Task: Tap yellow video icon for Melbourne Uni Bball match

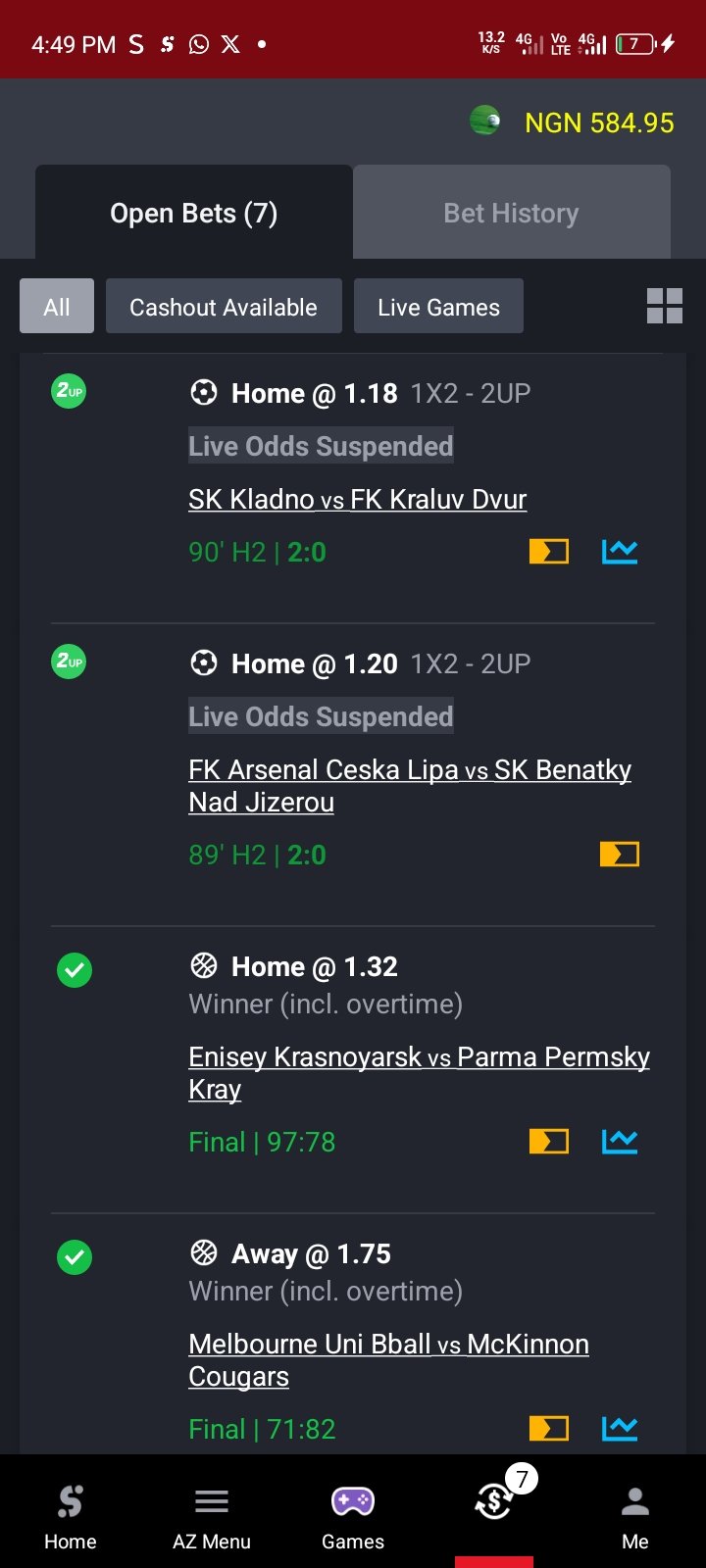Action: [x=548, y=1429]
